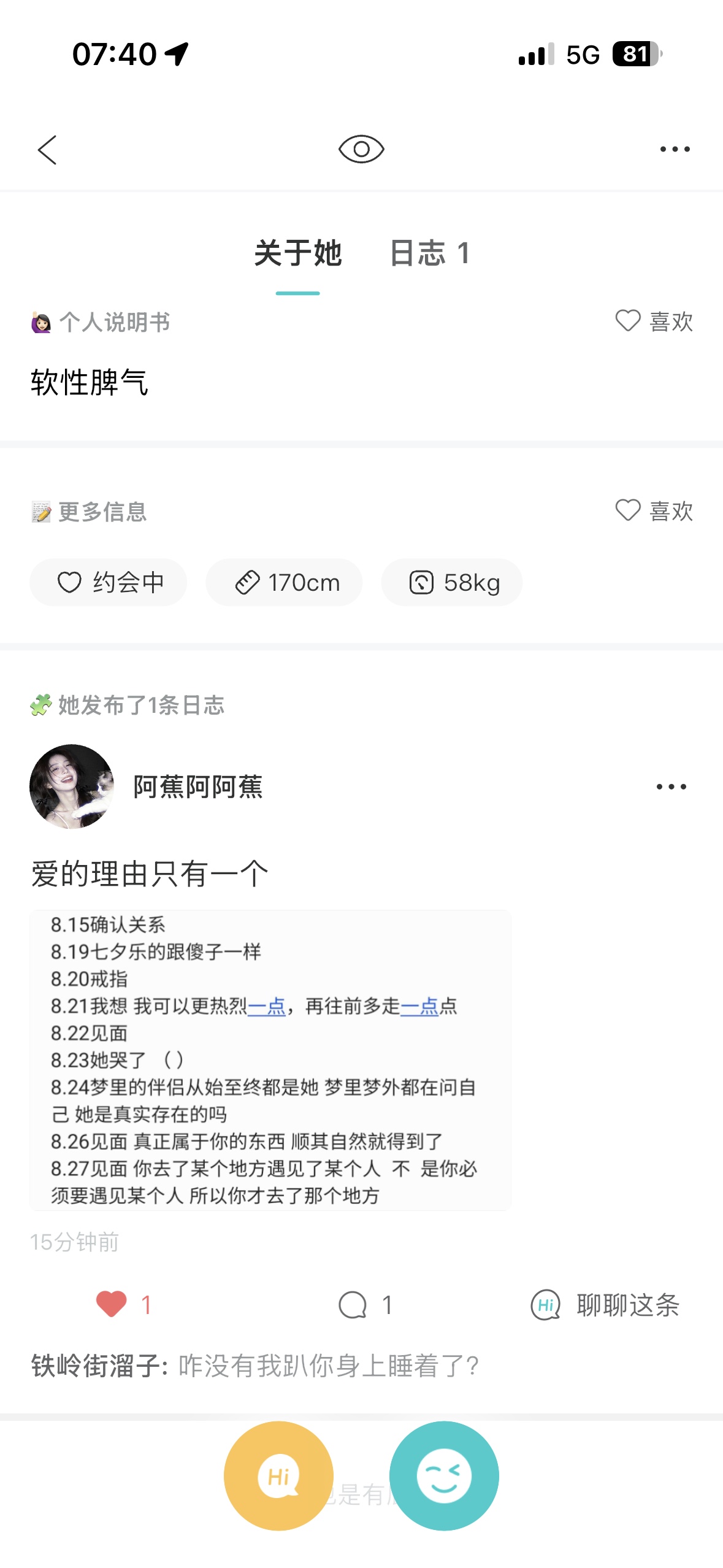Open the diary note image
This screenshot has height=1568, width=723.
[270, 1060]
